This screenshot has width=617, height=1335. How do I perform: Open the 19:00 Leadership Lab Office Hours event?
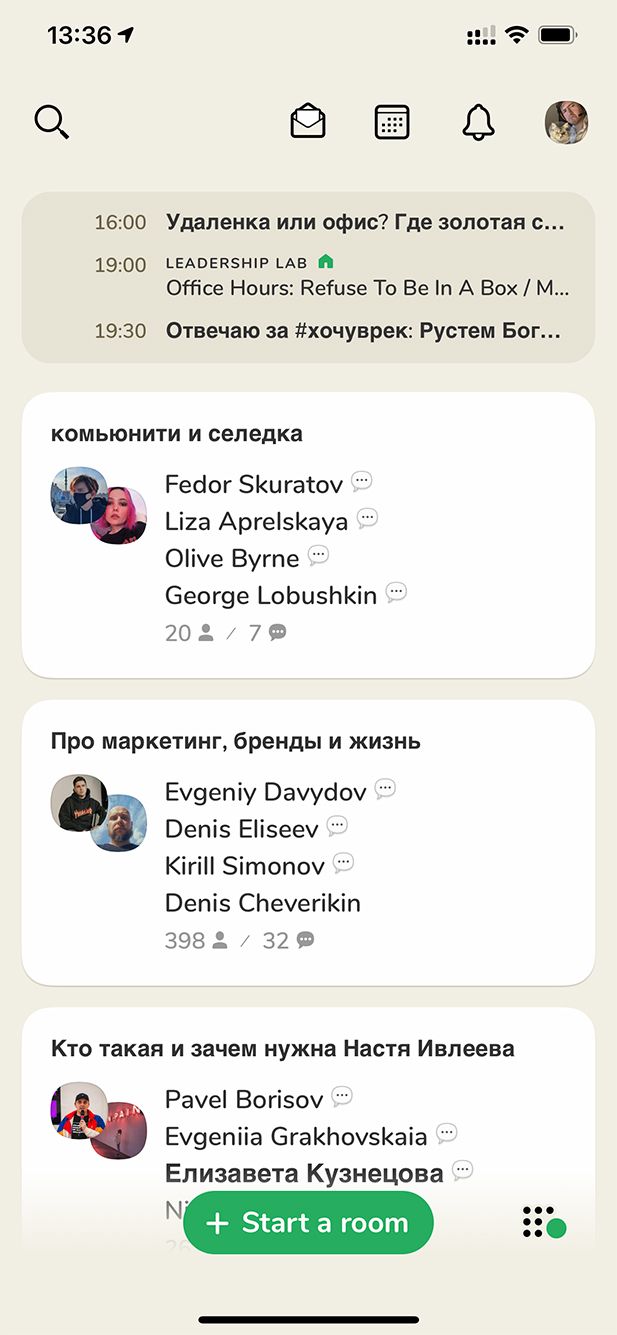367,277
